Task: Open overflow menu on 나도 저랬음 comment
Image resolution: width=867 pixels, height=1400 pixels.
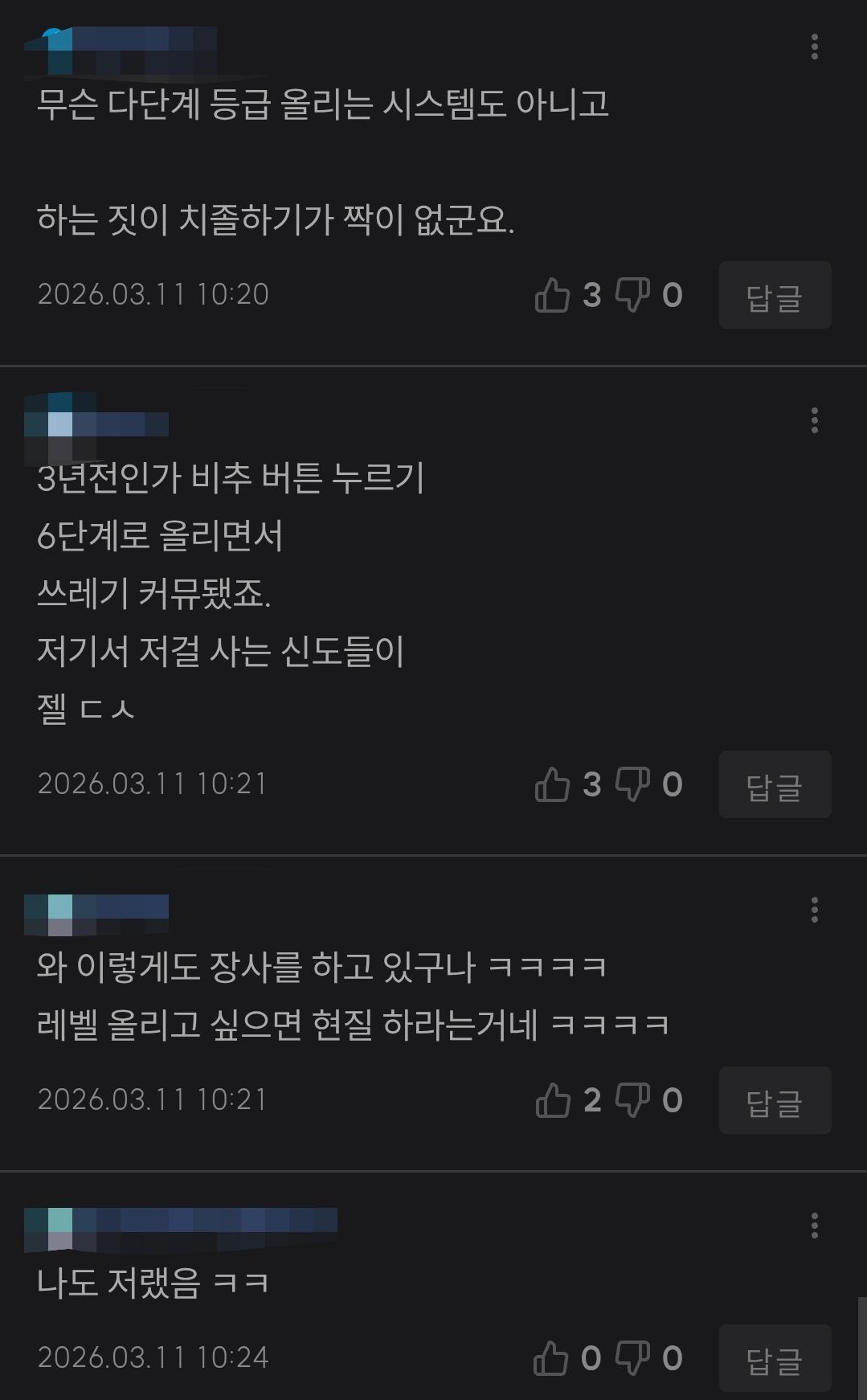Action: (x=815, y=1226)
